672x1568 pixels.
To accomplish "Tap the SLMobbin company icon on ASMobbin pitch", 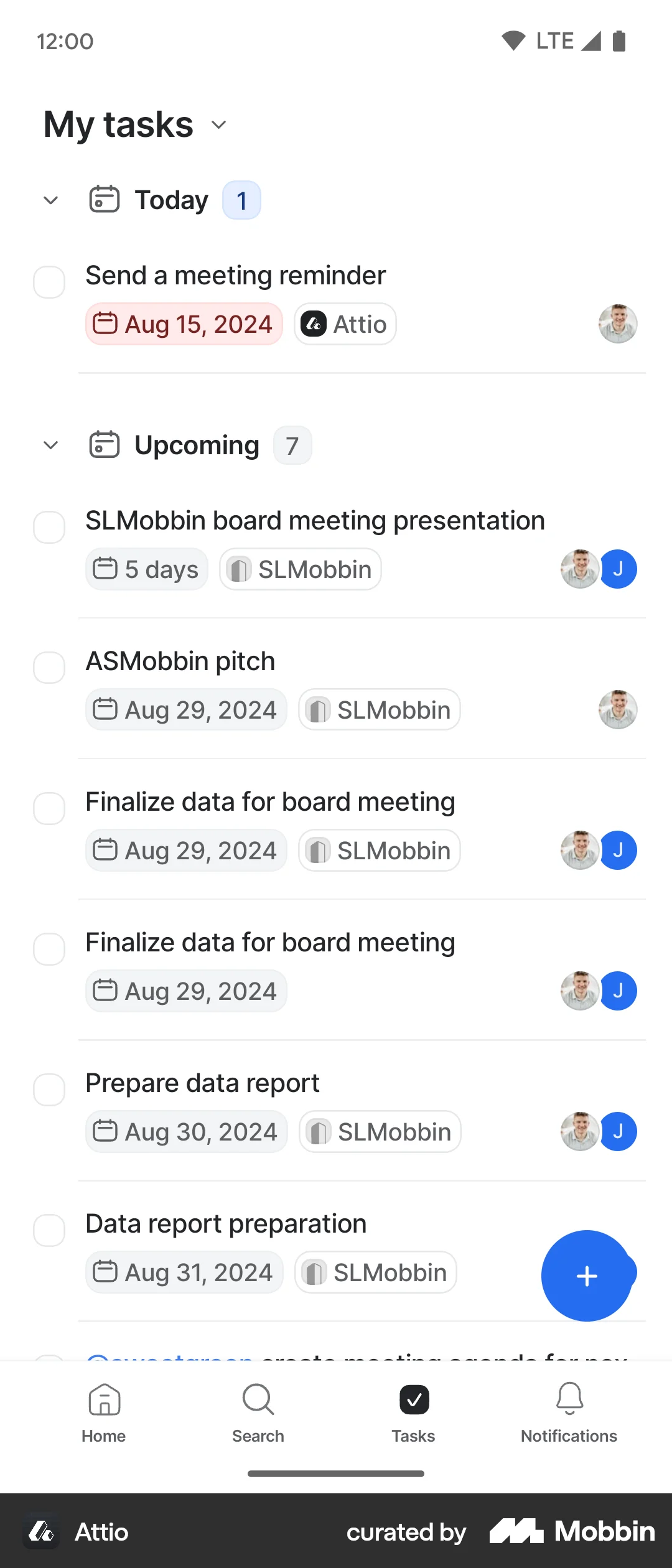I will pyautogui.click(x=318, y=709).
